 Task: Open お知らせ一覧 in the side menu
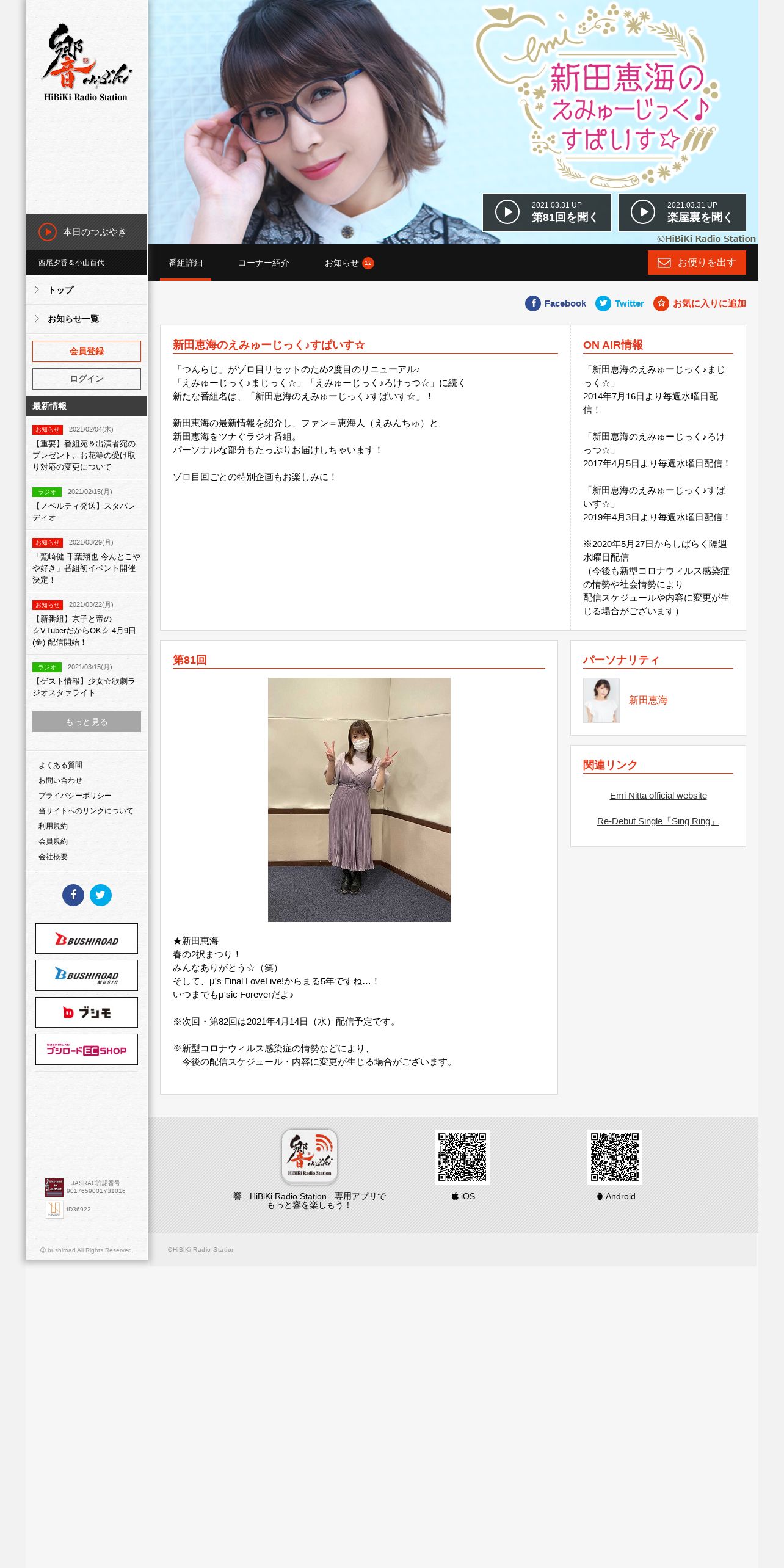pos(87,319)
